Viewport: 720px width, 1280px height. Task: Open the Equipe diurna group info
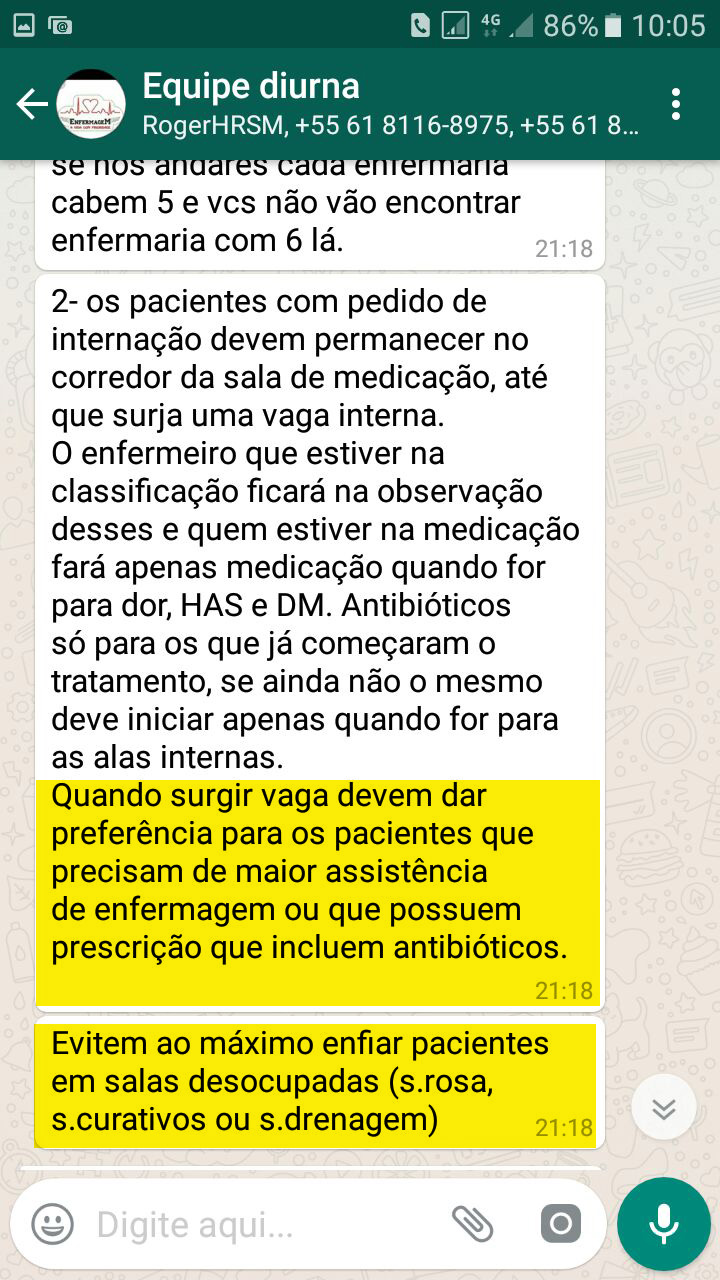click(x=390, y=104)
